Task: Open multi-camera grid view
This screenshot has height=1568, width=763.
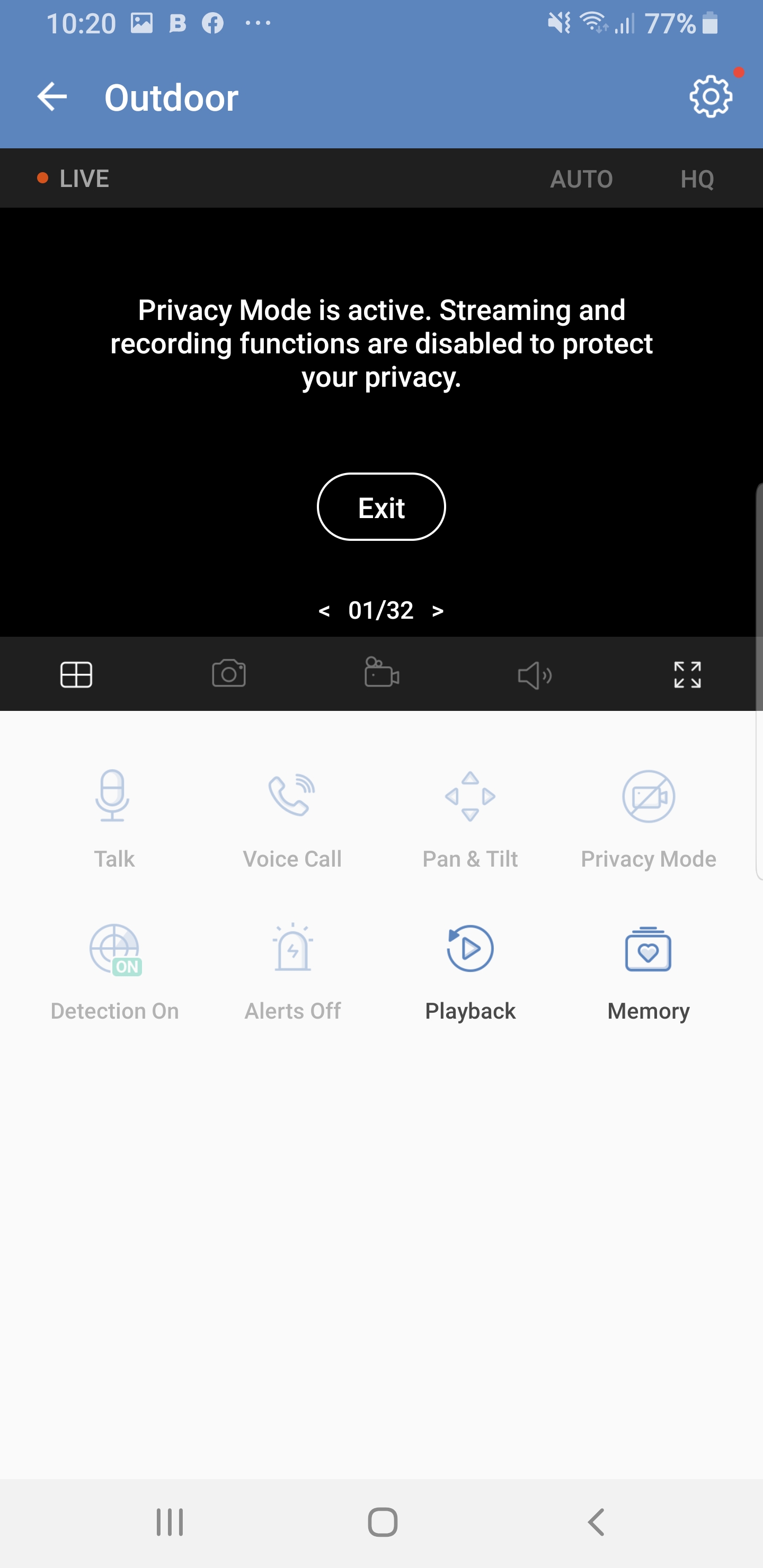Action: tap(76, 674)
